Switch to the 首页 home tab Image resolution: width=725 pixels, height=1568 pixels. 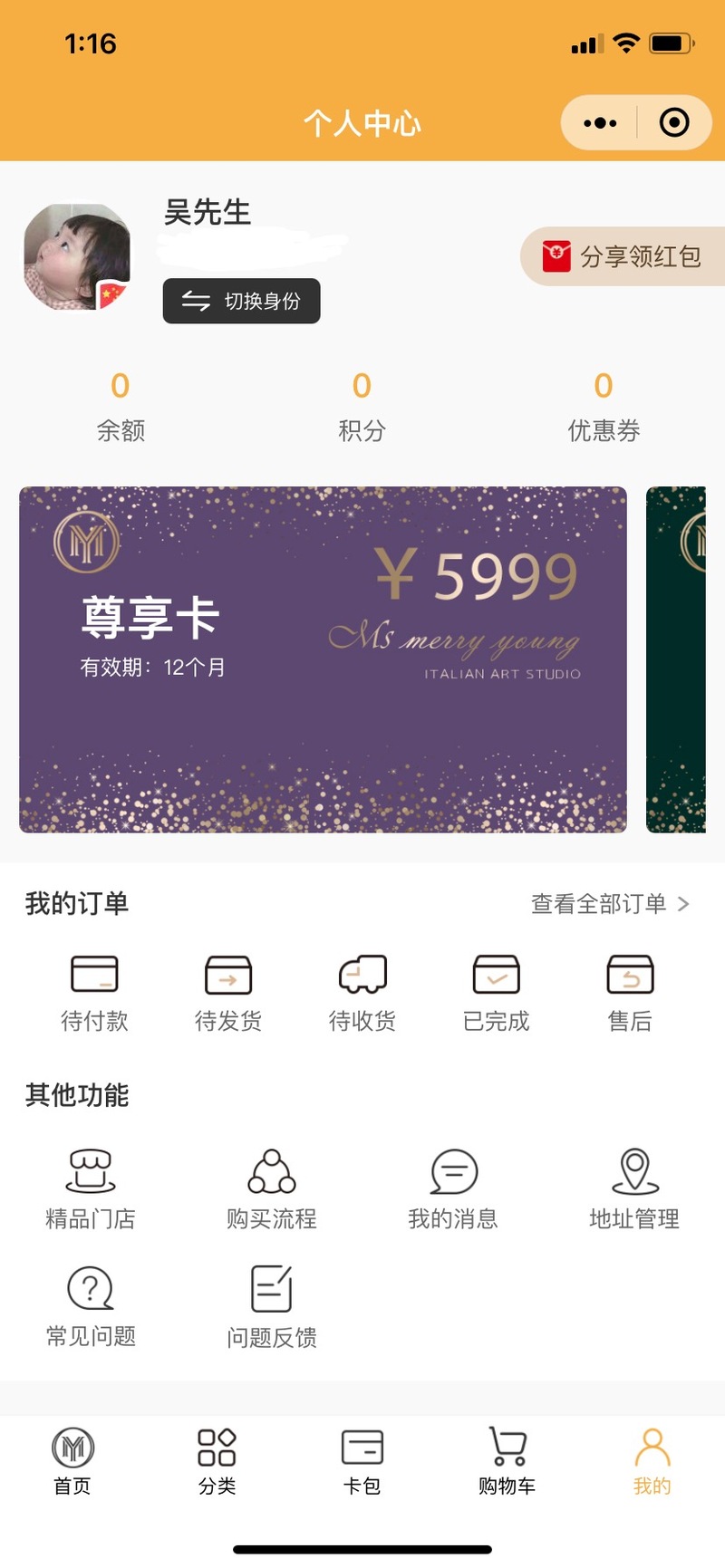point(72,1460)
